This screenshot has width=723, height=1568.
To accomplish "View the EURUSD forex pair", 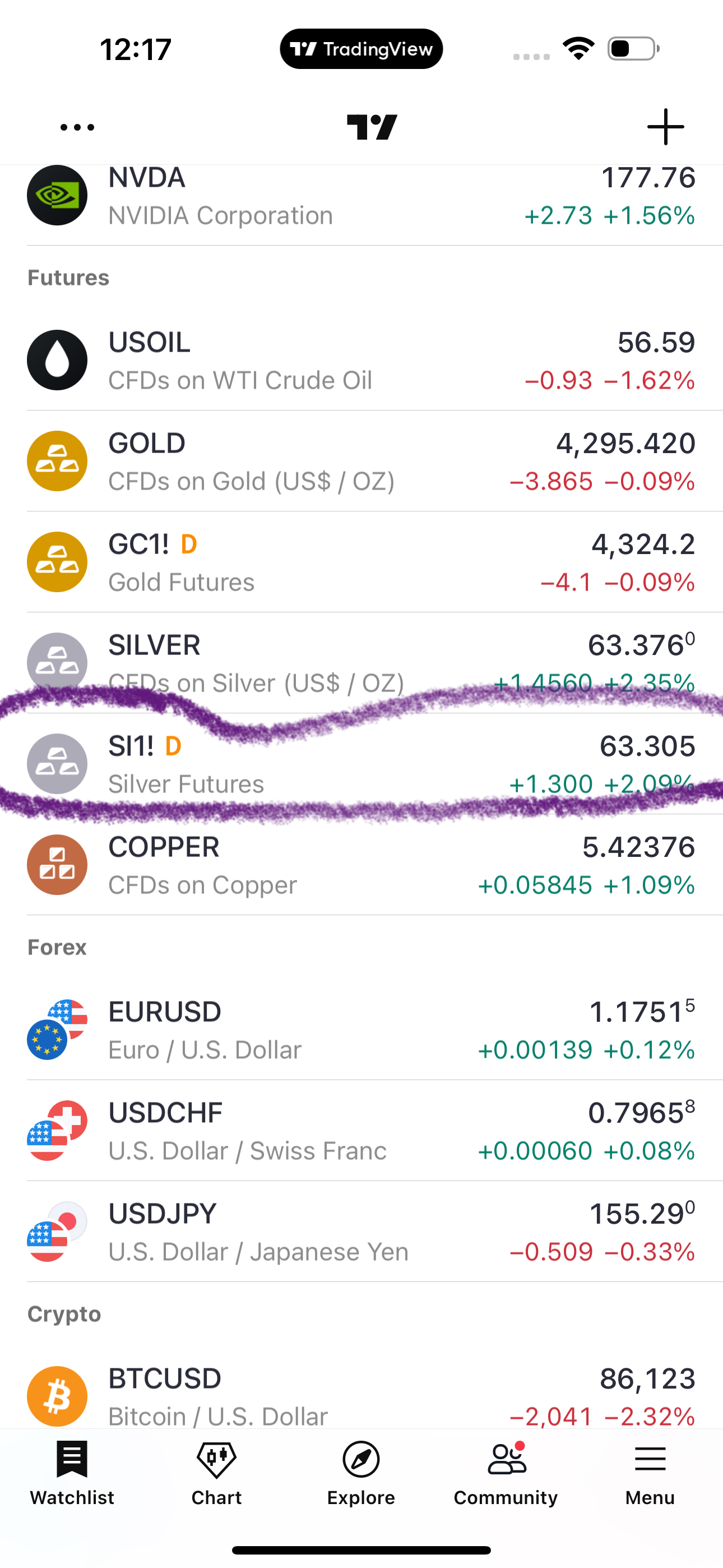I will [x=361, y=1030].
